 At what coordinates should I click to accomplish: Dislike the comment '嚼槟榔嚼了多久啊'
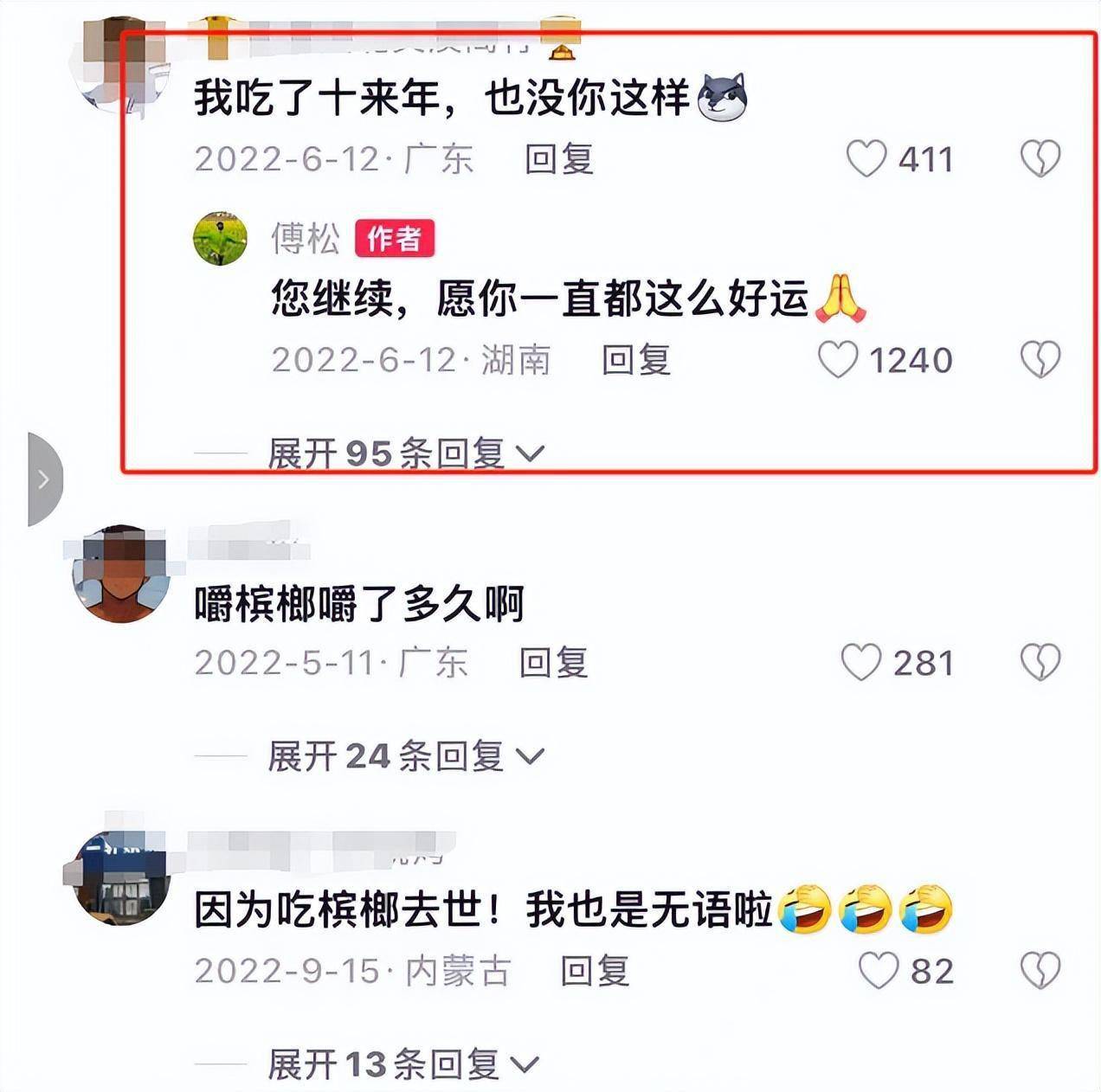click(1040, 663)
